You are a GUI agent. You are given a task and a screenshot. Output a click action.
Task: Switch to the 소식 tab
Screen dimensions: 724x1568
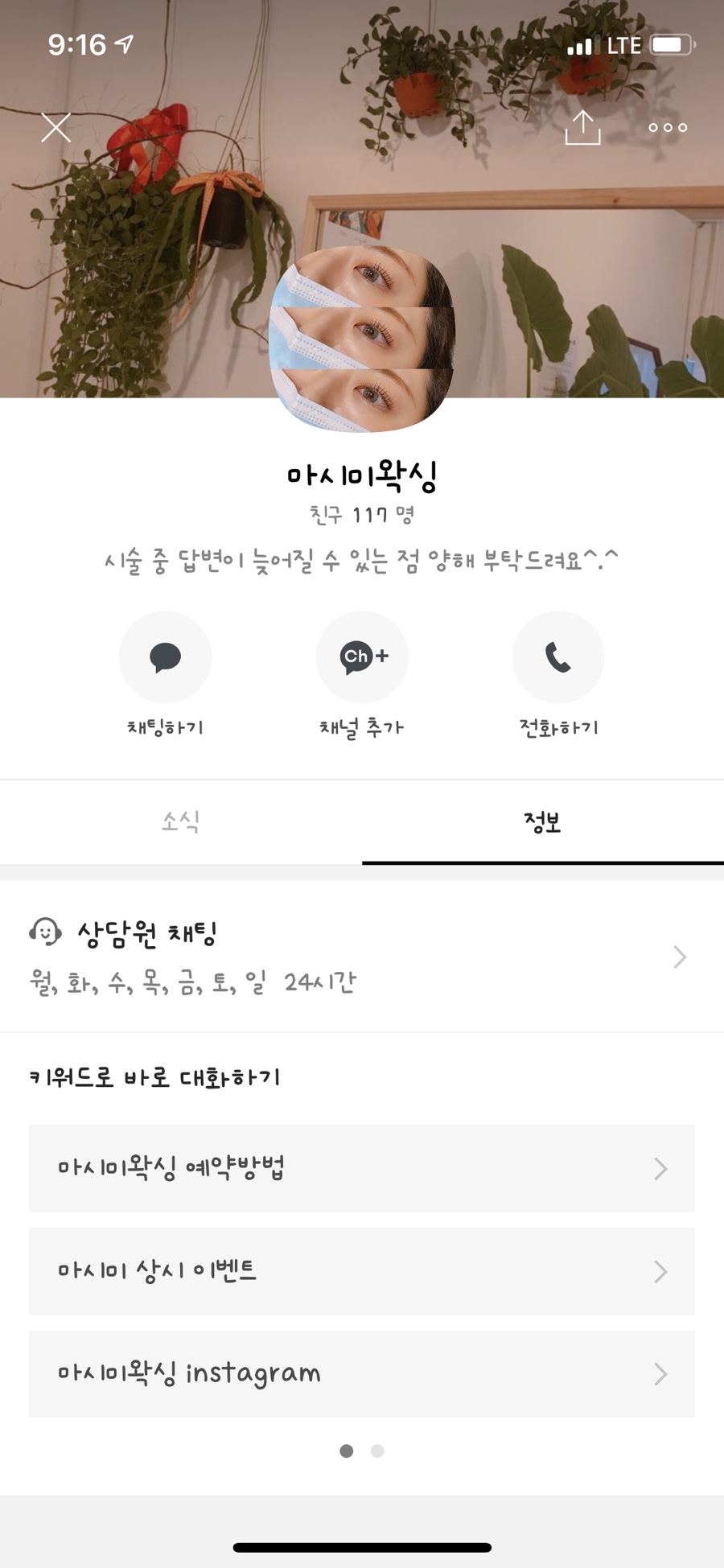[x=181, y=822]
